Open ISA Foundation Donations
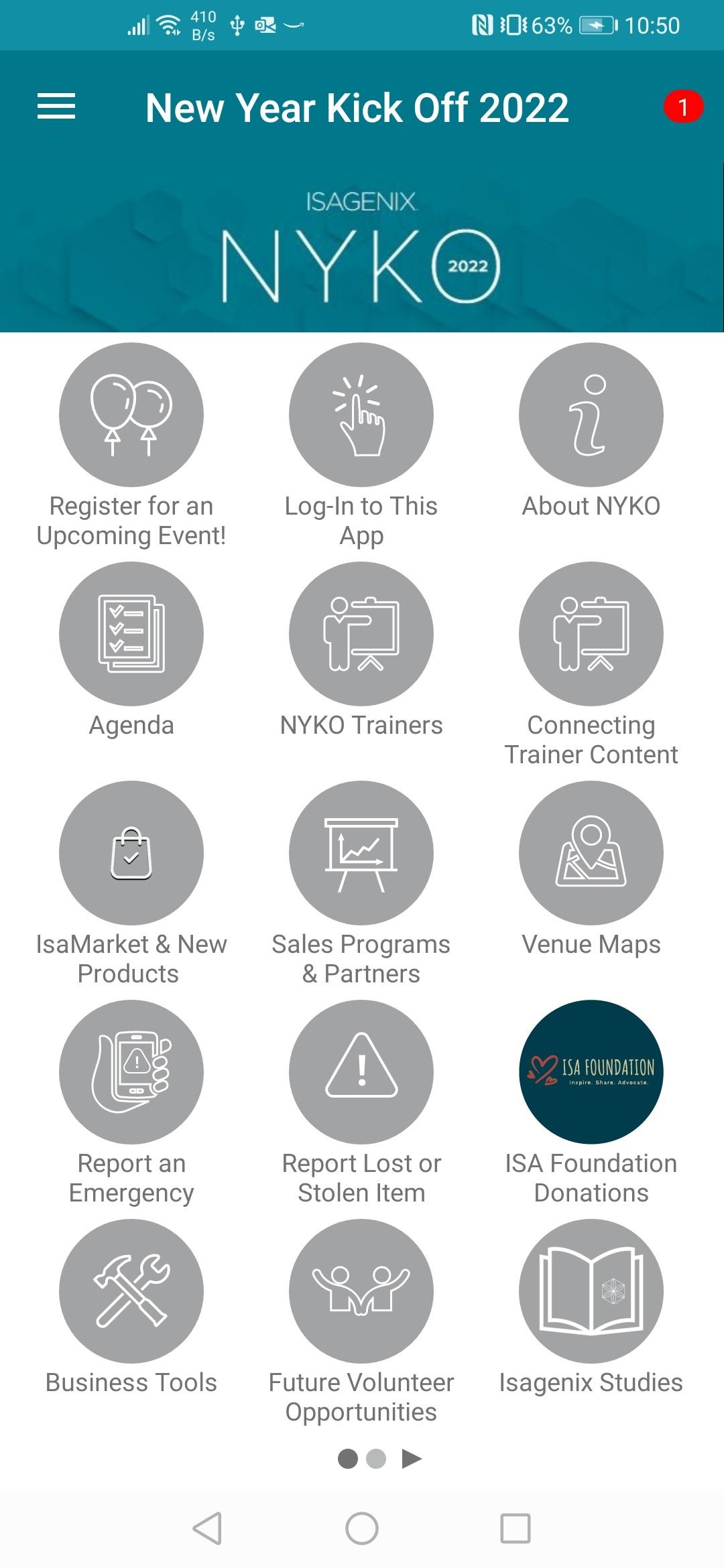The image size is (724, 1568). point(591,1072)
